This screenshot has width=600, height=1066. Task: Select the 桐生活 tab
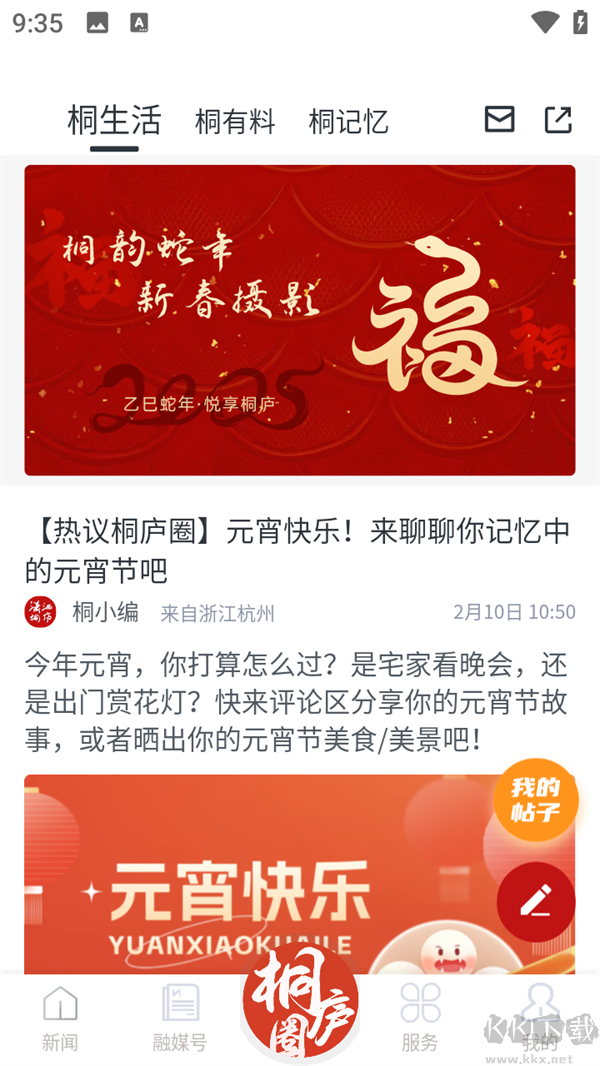click(x=114, y=121)
